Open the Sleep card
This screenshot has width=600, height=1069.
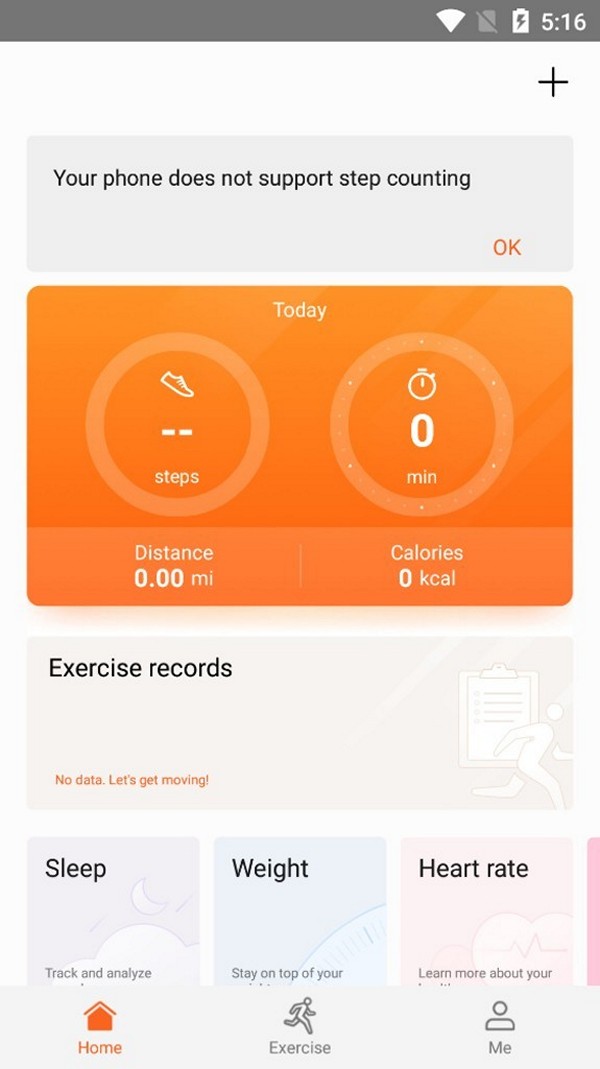[x=113, y=912]
